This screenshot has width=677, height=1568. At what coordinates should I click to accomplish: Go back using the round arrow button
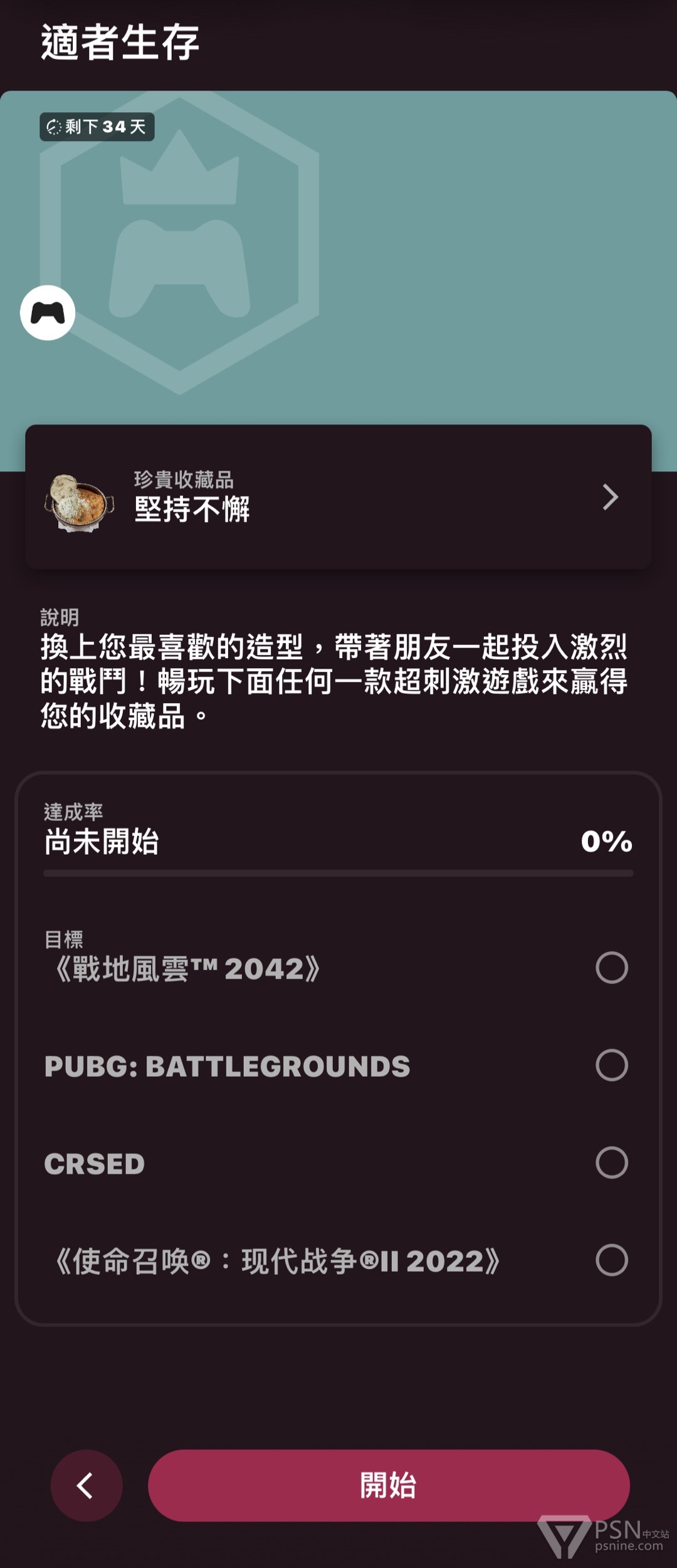point(87,1485)
